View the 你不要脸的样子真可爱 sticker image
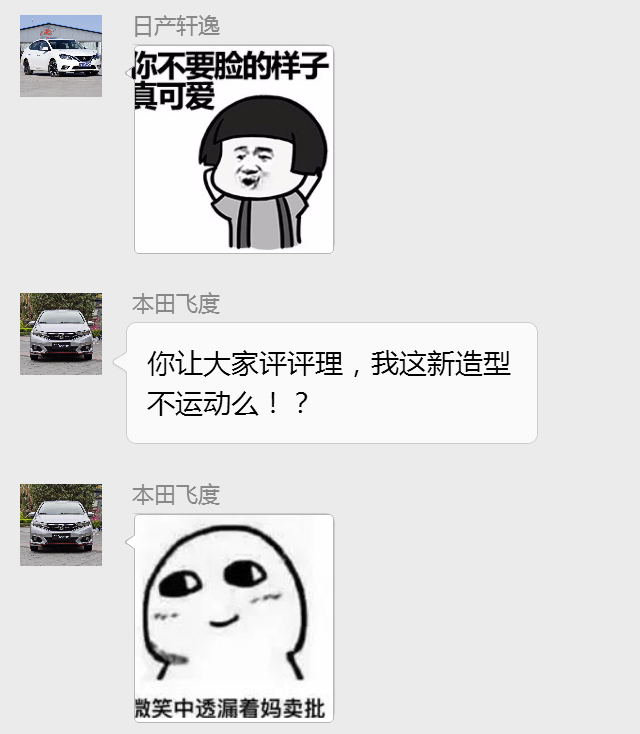 234,149
